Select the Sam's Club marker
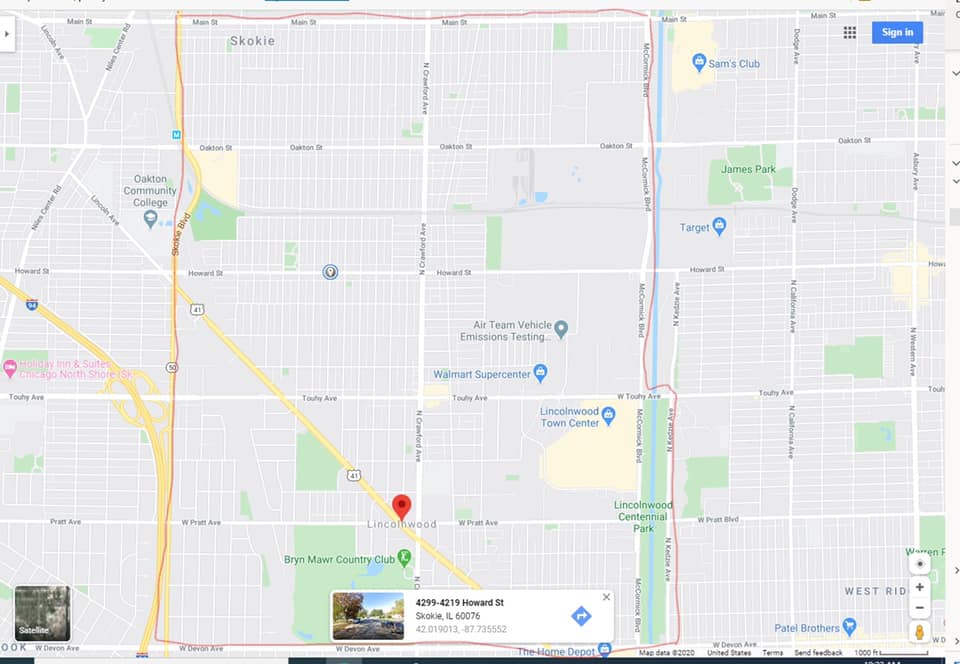960x664 pixels. tap(699, 62)
